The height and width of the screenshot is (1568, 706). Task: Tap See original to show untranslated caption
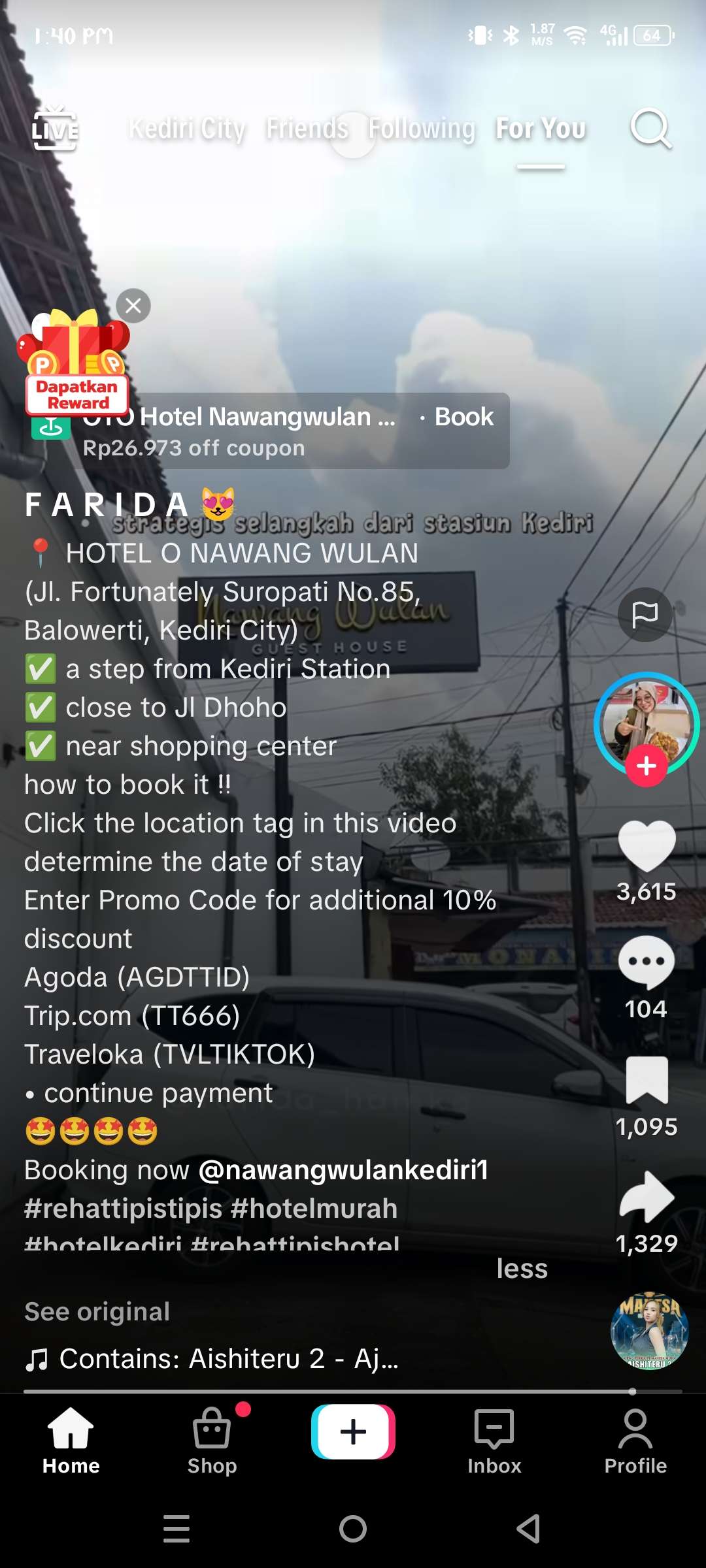tap(97, 1312)
